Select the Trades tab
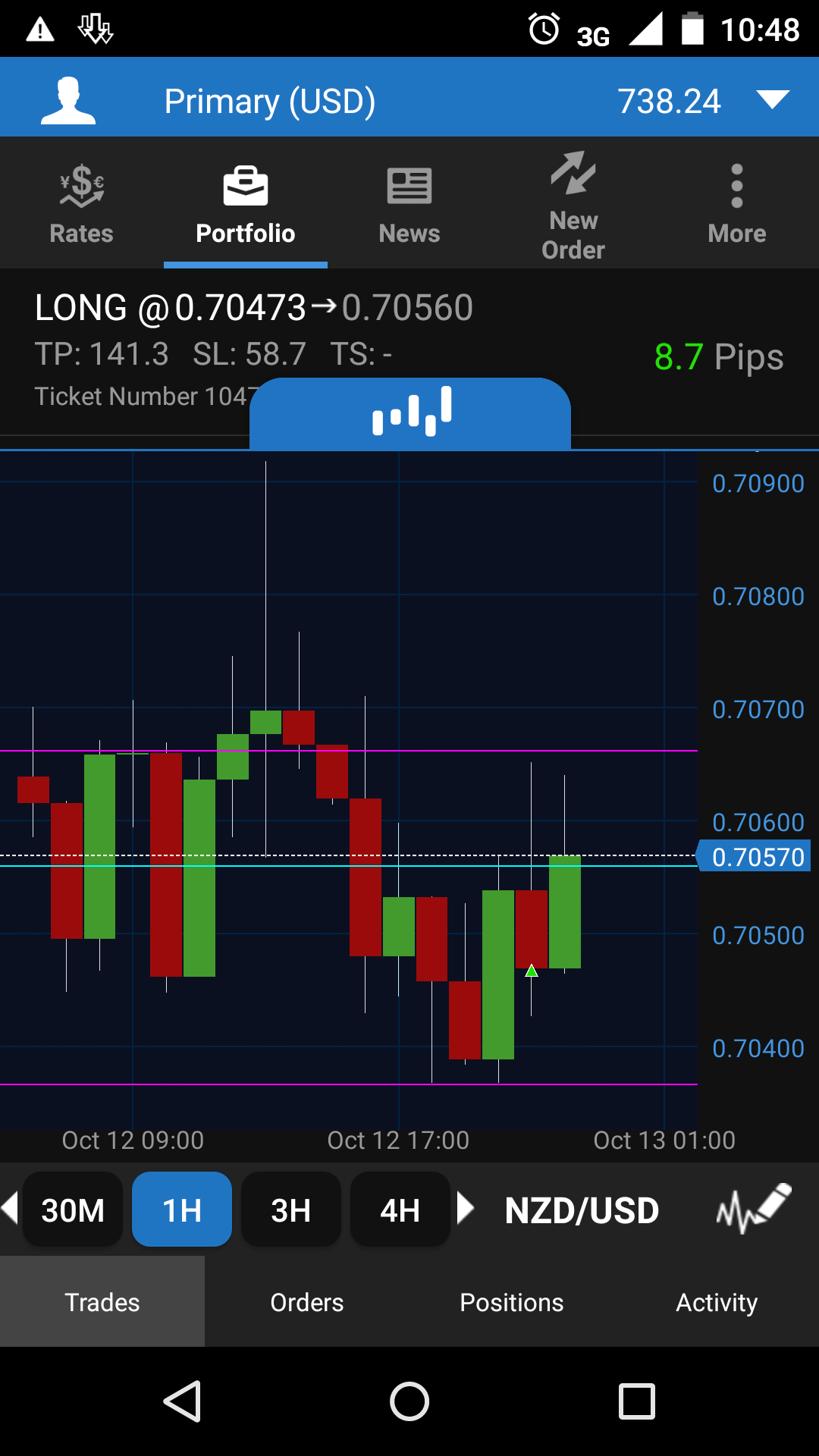The width and height of the screenshot is (819, 1456). [x=102, y=1302]
